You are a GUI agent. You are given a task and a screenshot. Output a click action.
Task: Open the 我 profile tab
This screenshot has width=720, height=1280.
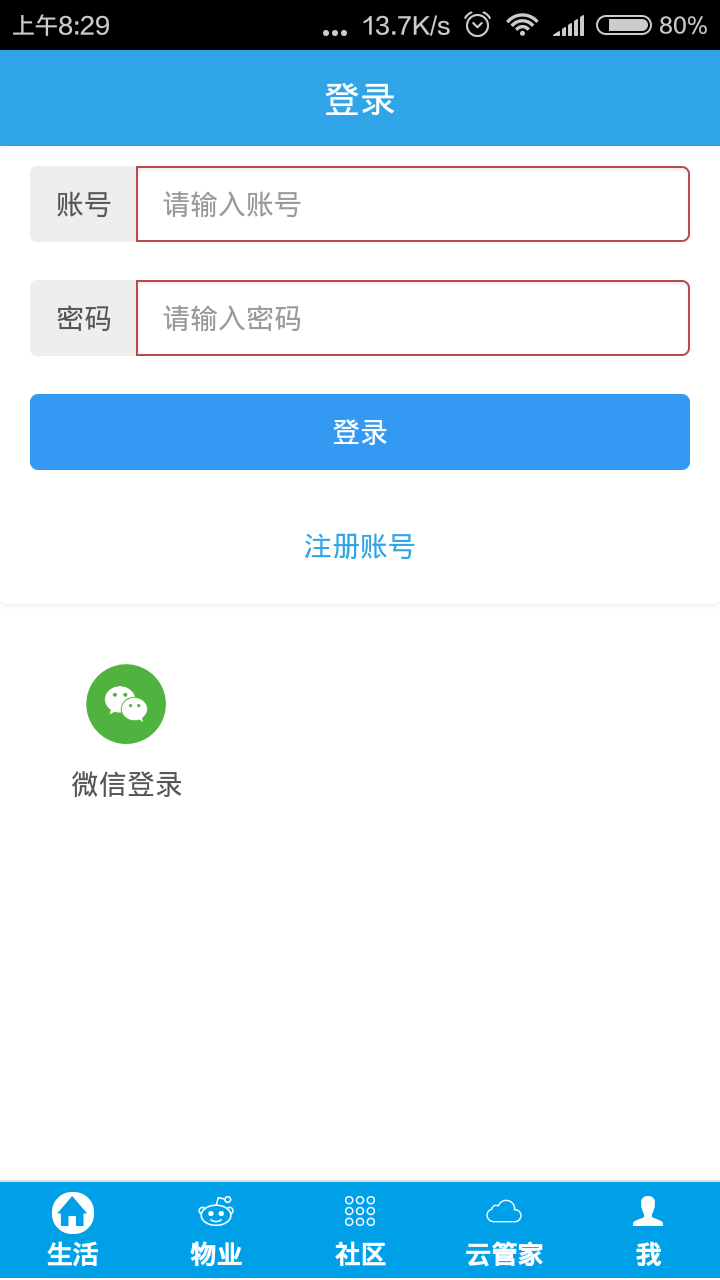click(648, 1230)
